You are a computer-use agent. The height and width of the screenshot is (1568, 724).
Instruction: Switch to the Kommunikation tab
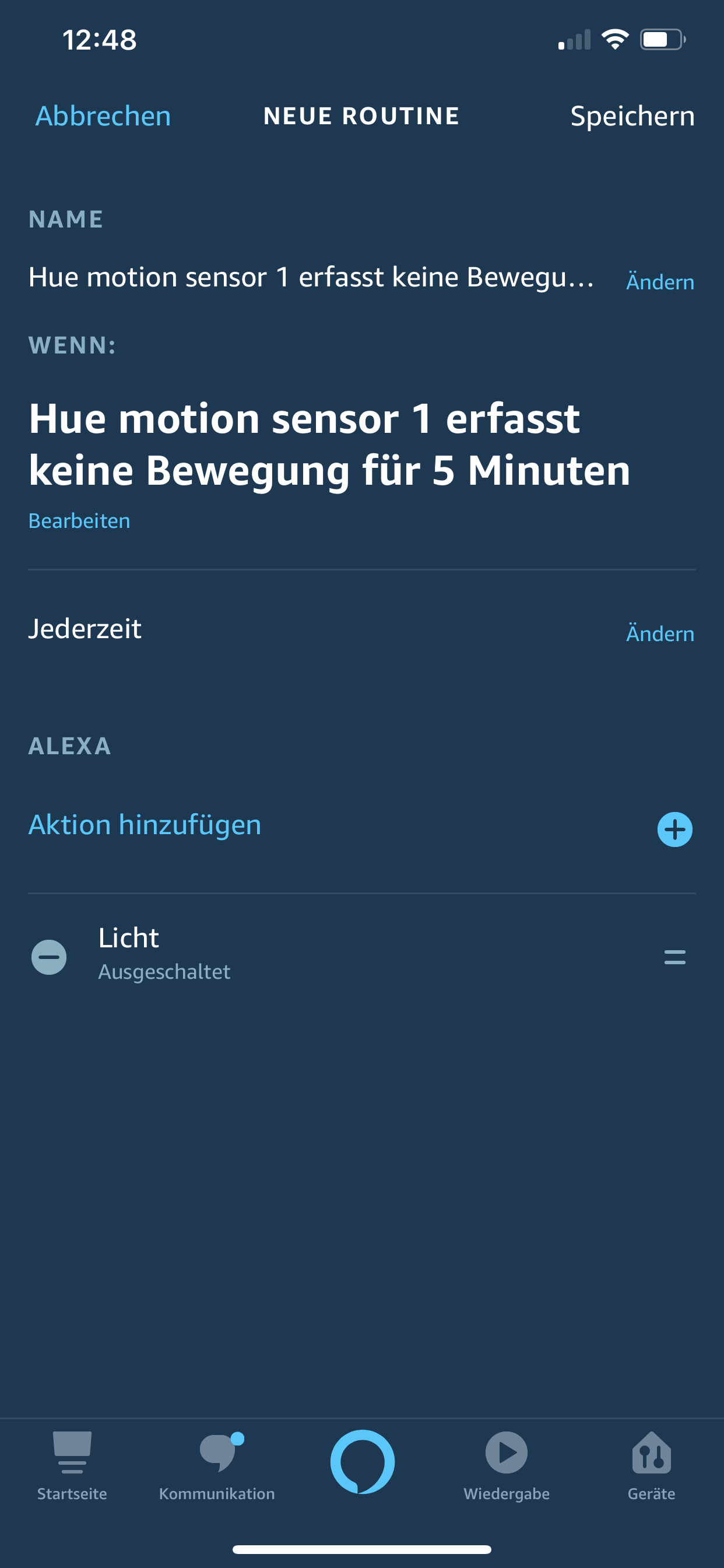217,1465
